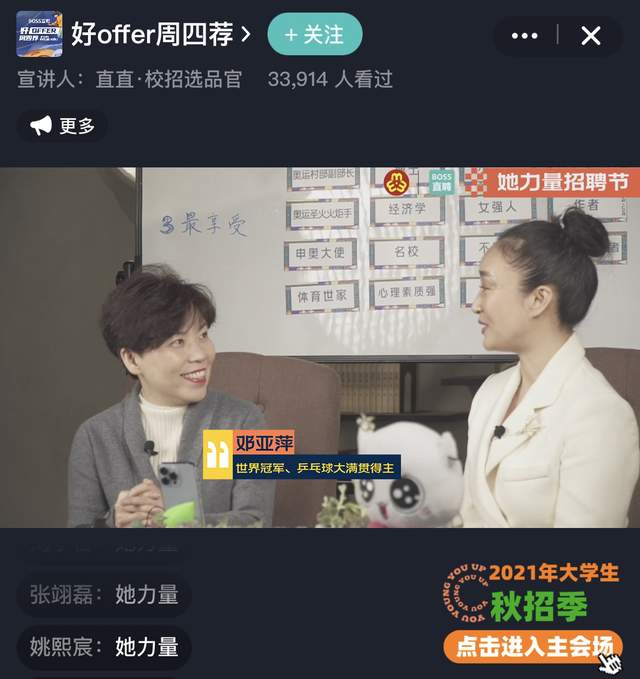Close the live stream page
640x679 pixels.
pos(591,36)
